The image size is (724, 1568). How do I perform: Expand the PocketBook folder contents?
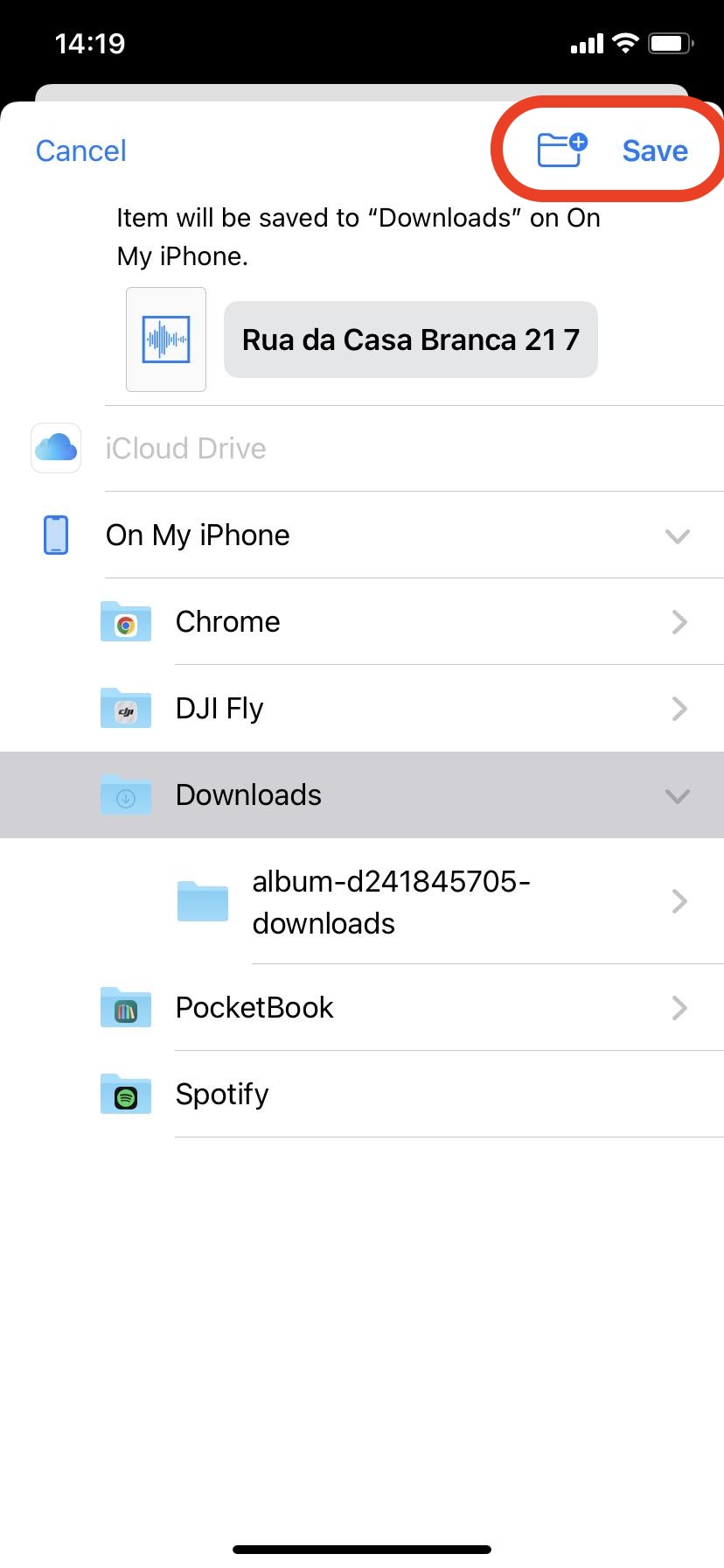point(679,1008)
